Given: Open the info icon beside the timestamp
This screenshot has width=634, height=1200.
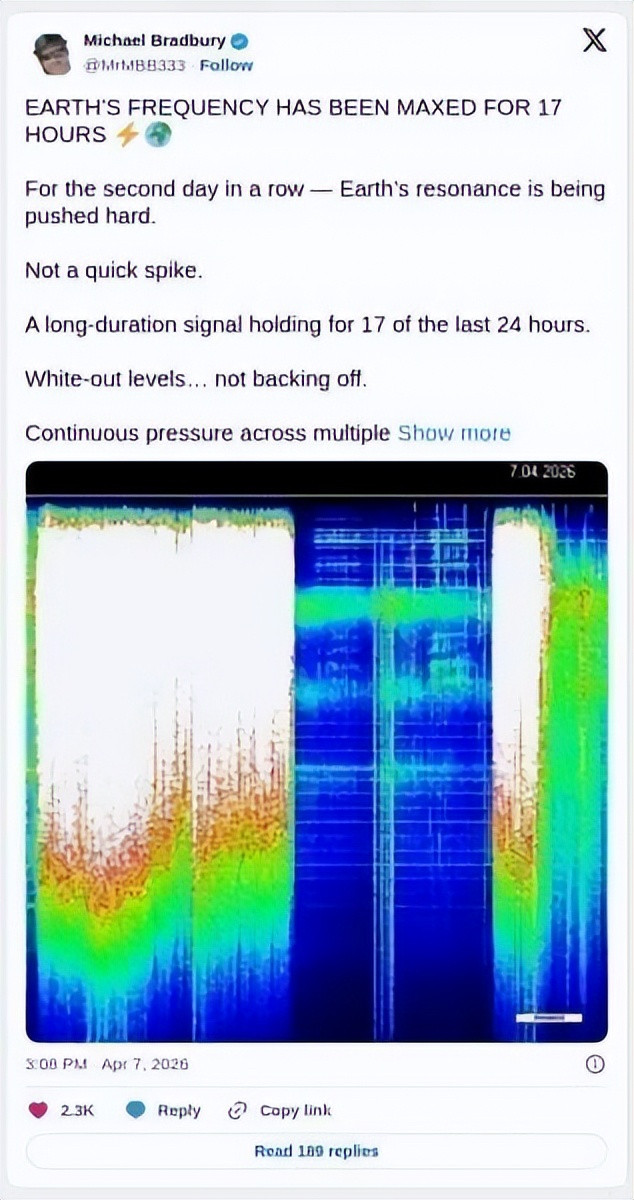Looking at the screenshot, I should [x=594, y=1065].
